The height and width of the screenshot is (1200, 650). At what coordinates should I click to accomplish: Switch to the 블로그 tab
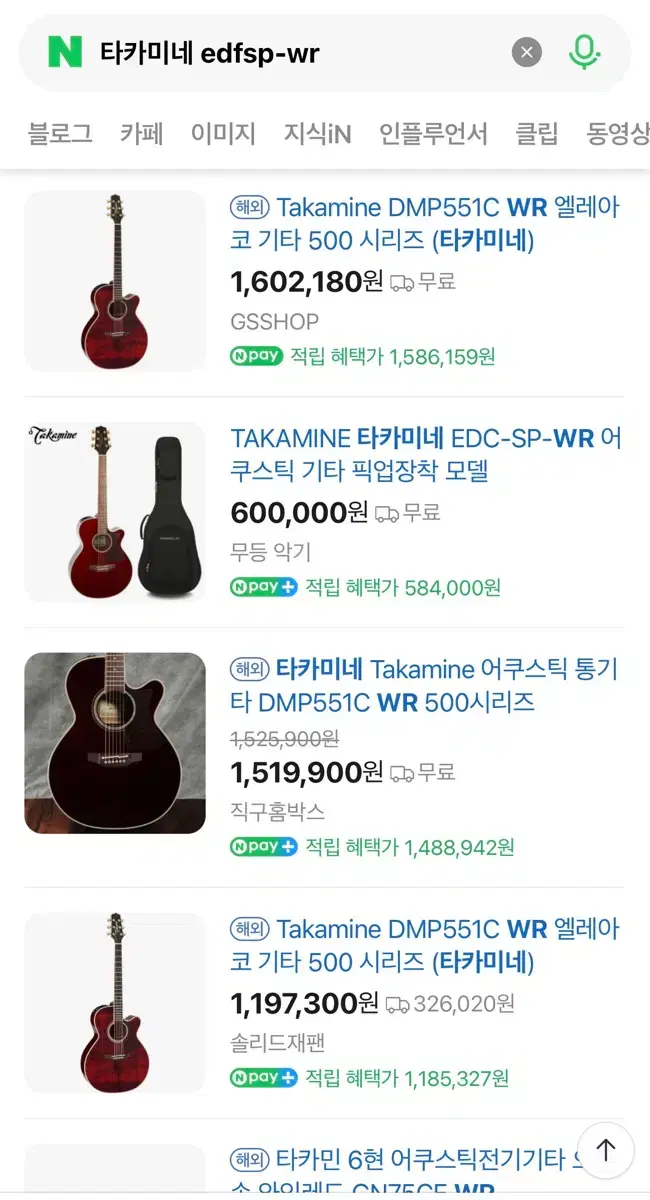[59, 133]
